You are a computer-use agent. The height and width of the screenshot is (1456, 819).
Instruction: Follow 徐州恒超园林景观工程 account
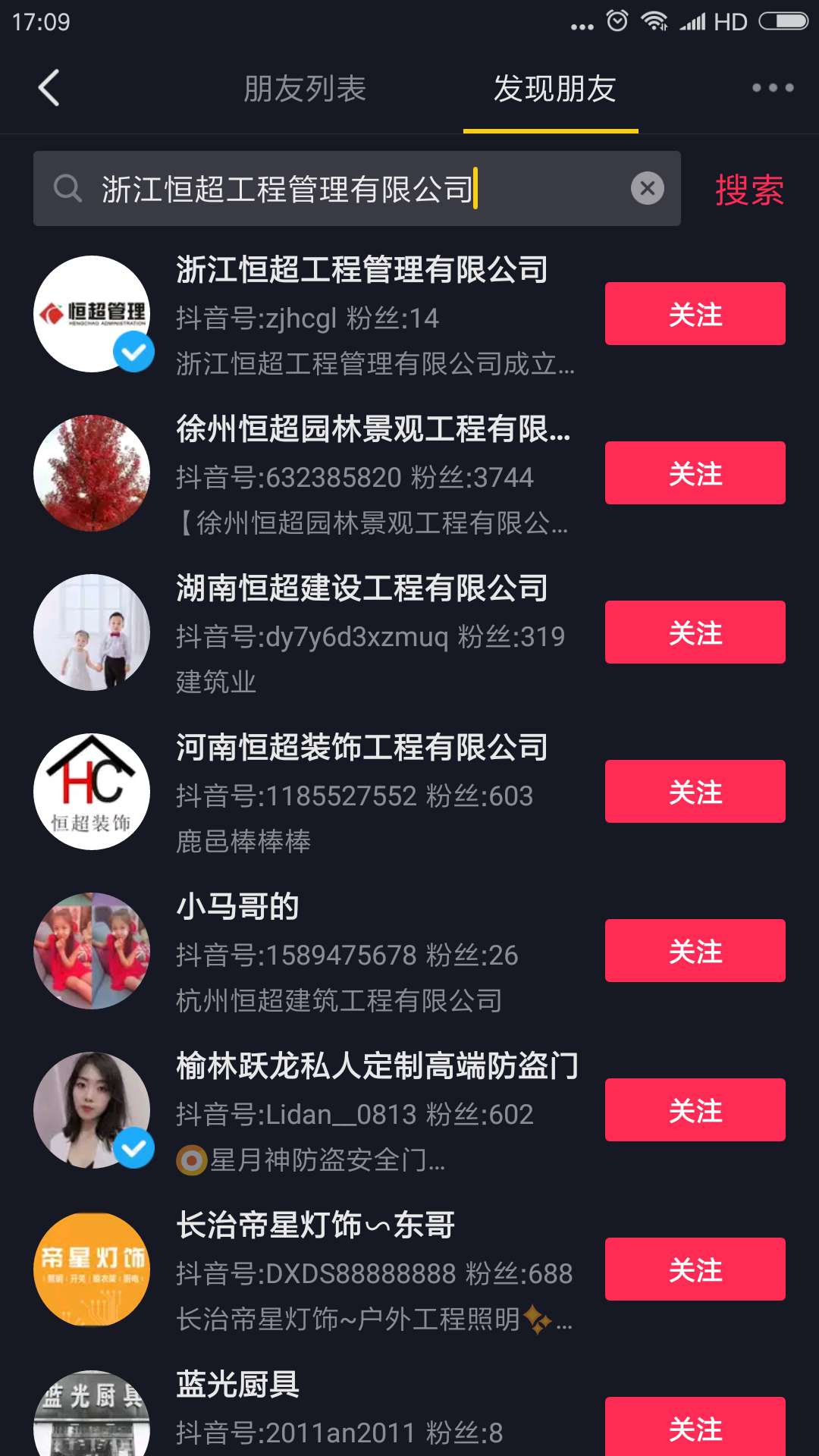click(695, 473)
